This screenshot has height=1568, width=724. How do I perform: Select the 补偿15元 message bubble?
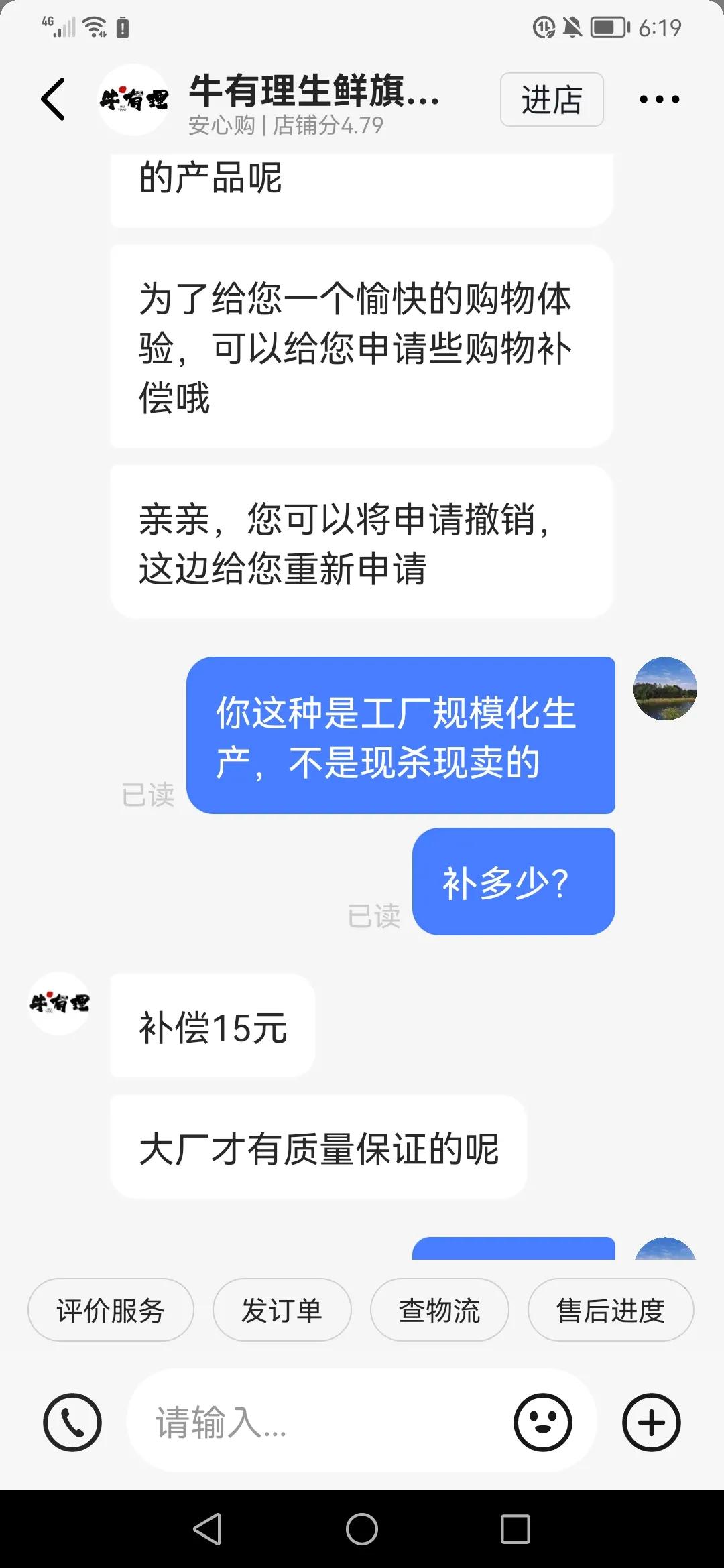pos(211,1026)
